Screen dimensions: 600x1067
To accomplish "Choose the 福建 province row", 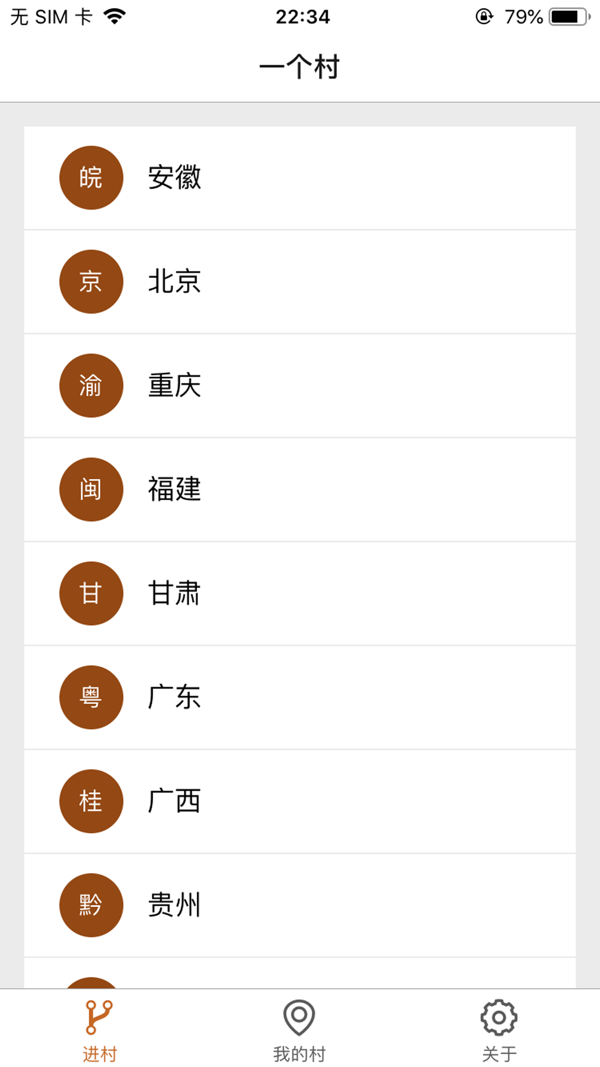I will [300, 490].
